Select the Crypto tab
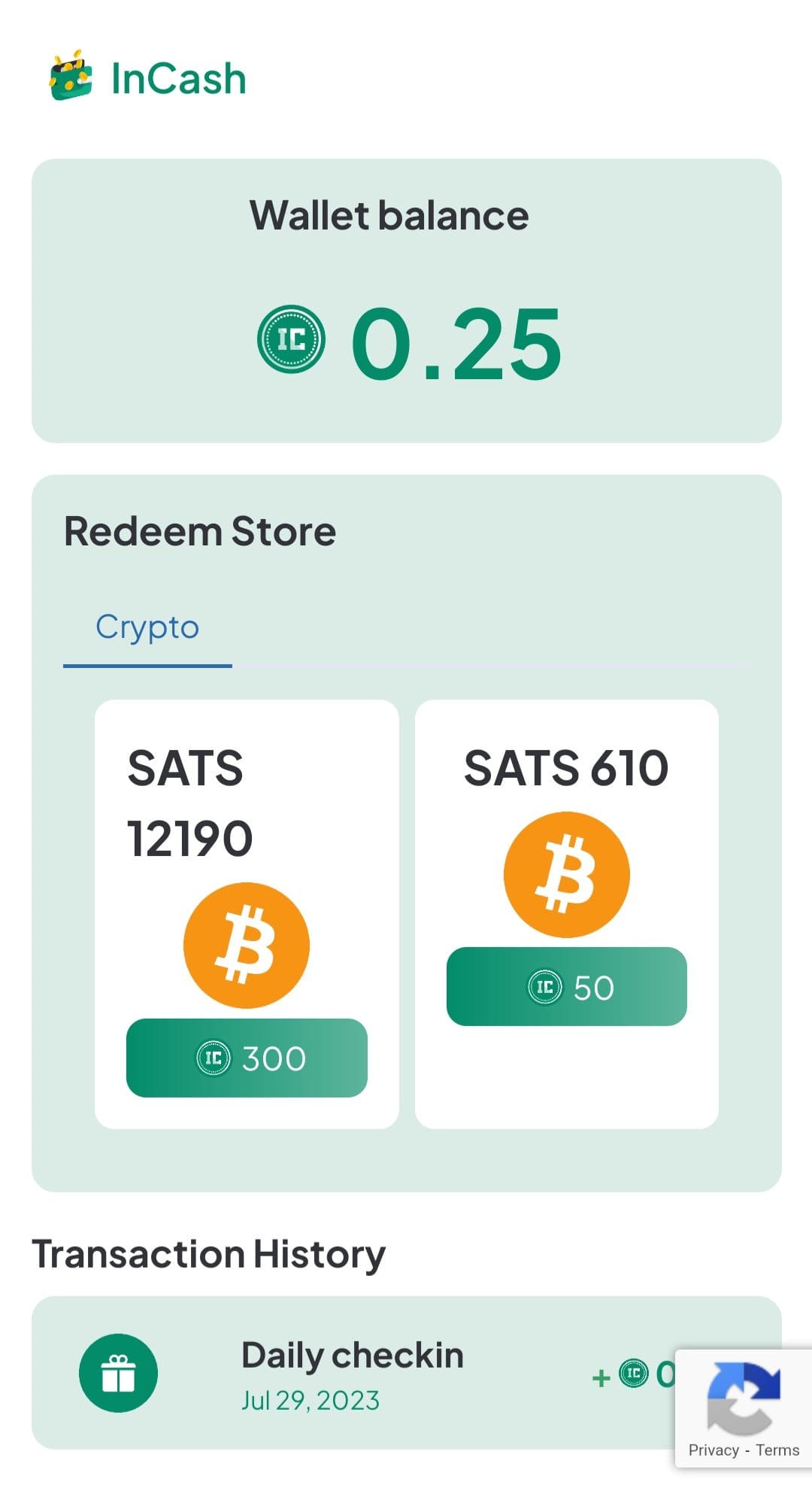Image resolution: width=812 pixels, height=1491 pixels. tap(147, 629)
